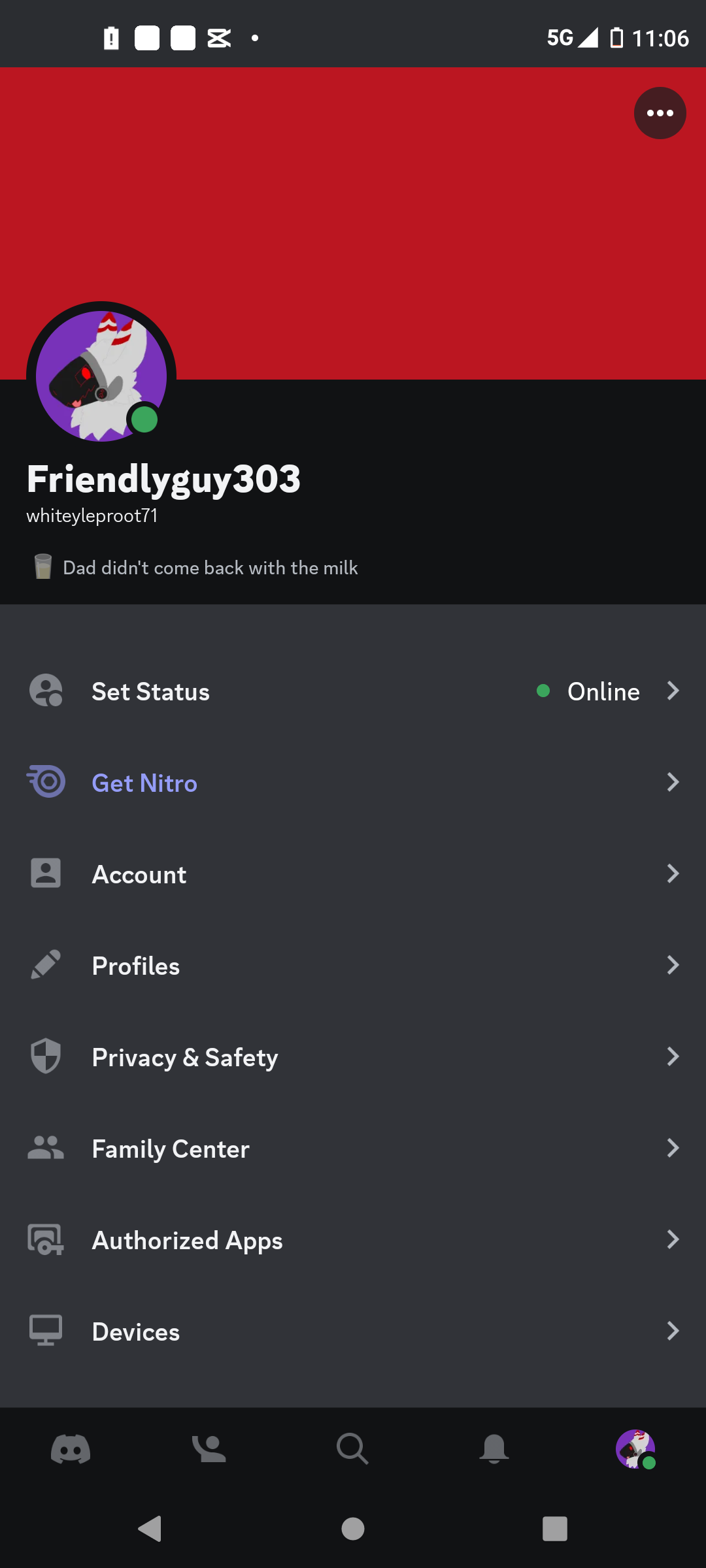This screenshot has width=706, height=1568.
Task: Tap the Friendlyguy303 profile avatar
Action: click(101, 376)
